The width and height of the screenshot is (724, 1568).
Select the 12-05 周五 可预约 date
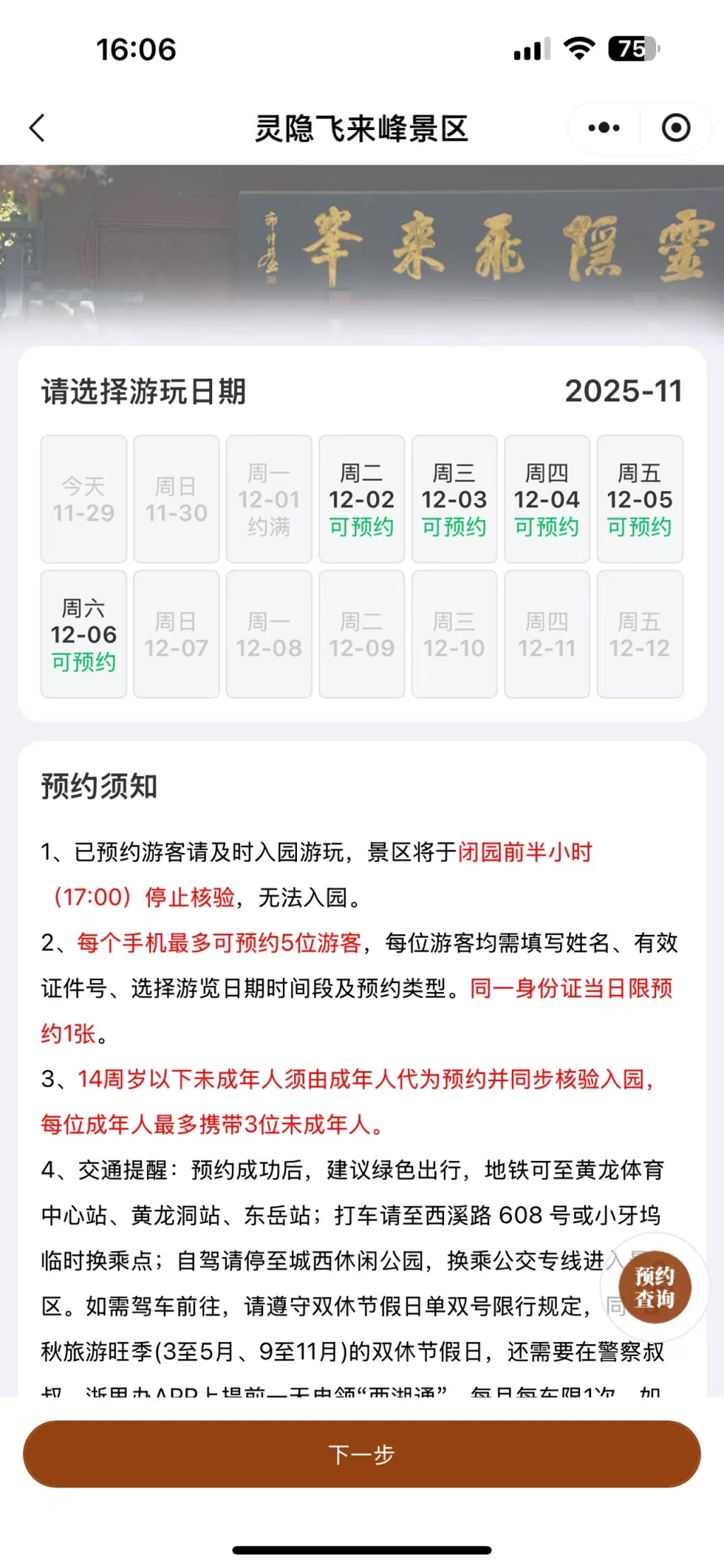click(x=639, y=497)
